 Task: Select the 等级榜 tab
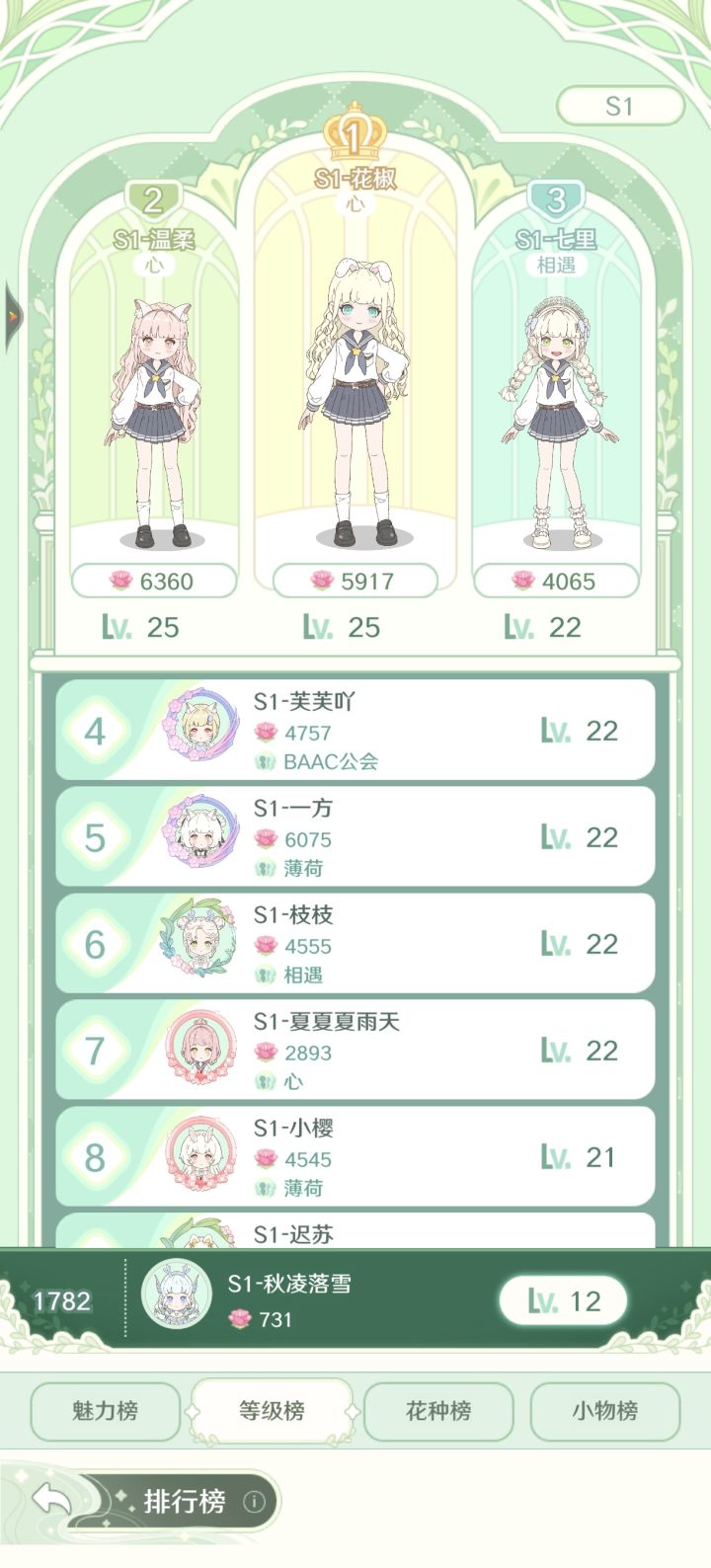[x=272, y=1412]
